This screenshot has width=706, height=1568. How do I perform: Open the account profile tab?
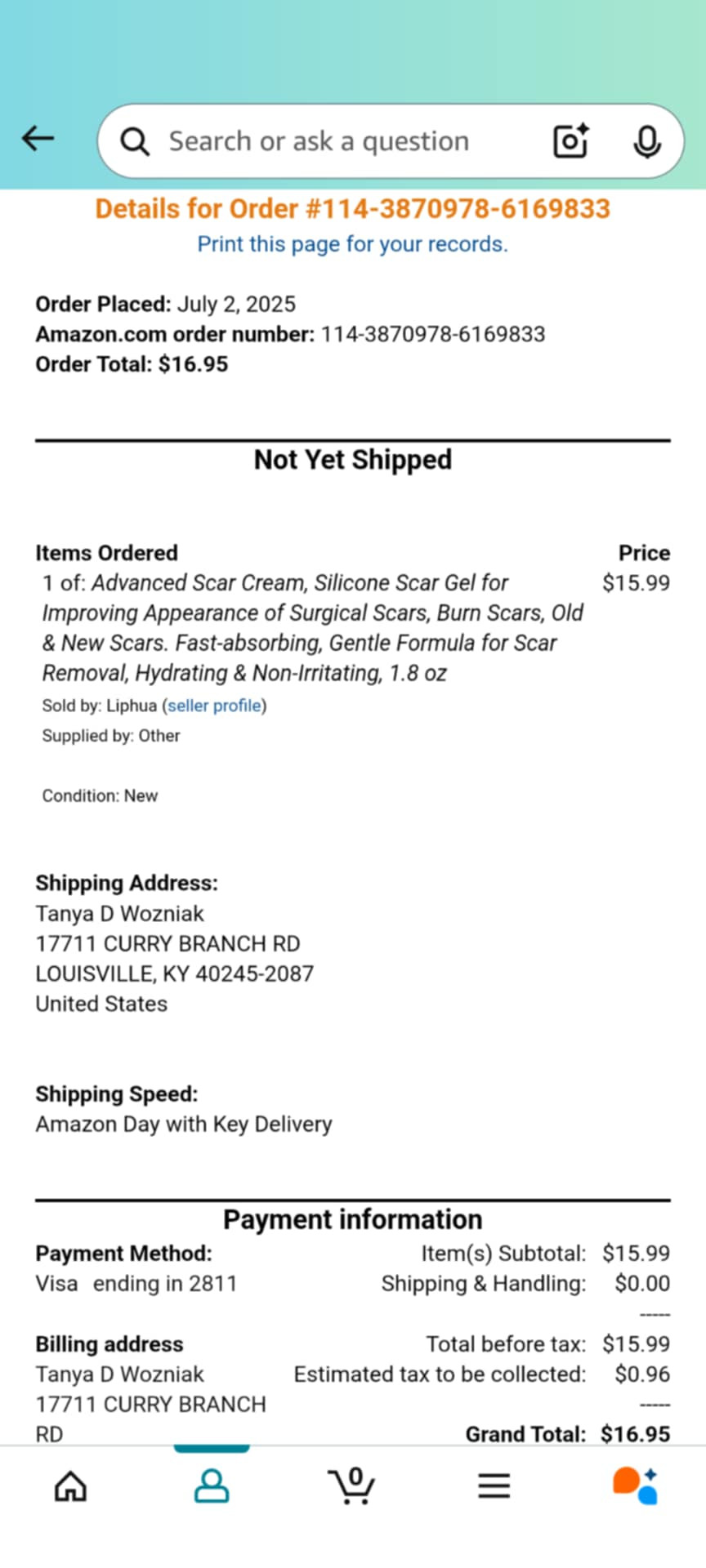(212, 1486)
